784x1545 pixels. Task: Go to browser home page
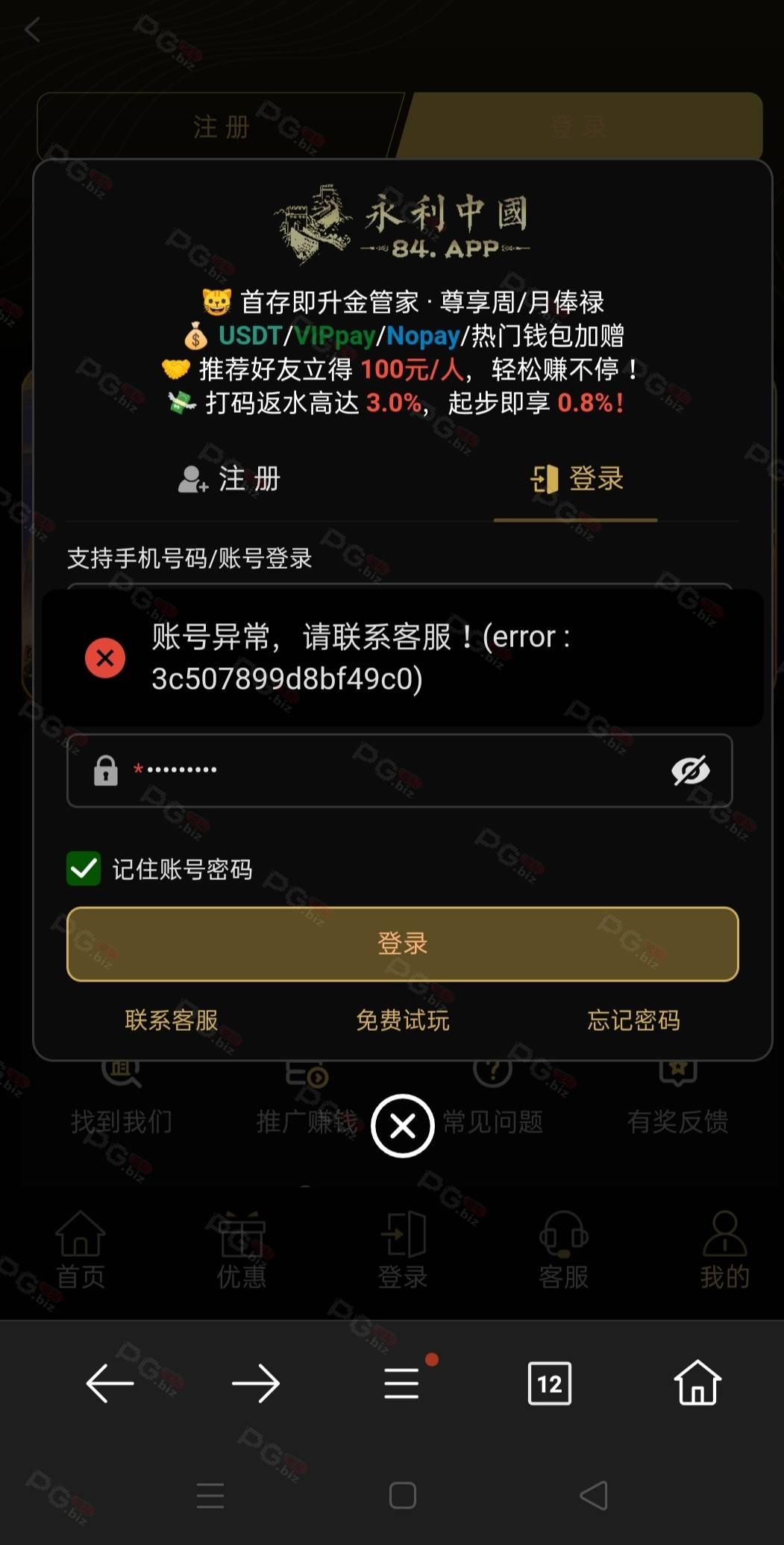click(x=697, y=1382)
